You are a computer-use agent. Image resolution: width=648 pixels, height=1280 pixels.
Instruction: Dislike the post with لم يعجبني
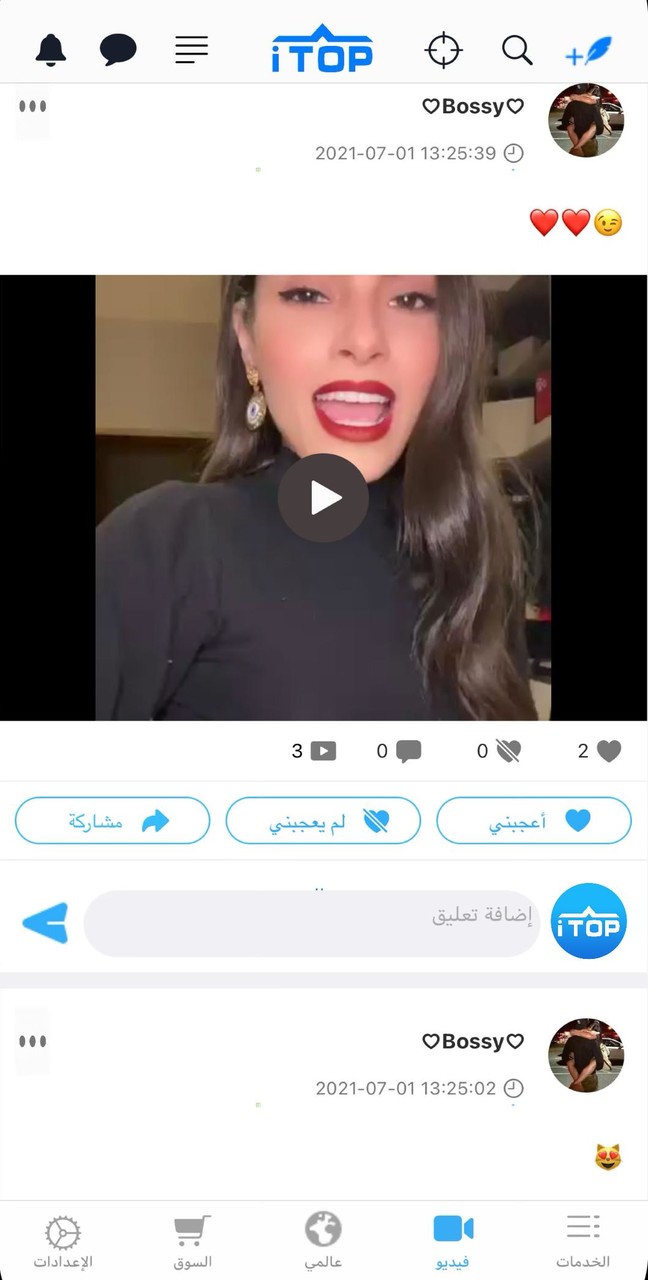(323, 821)
